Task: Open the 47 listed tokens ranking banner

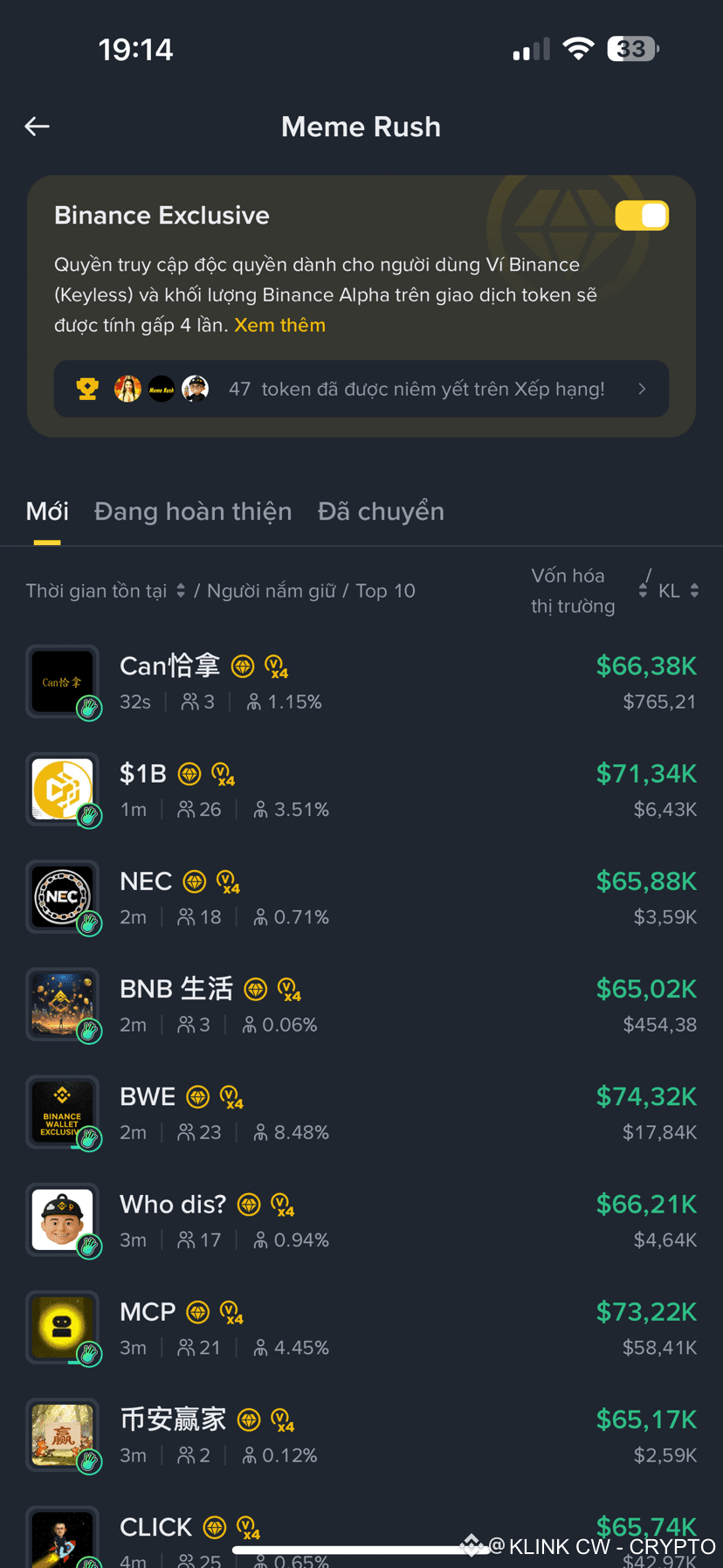Action: point(361,389)
